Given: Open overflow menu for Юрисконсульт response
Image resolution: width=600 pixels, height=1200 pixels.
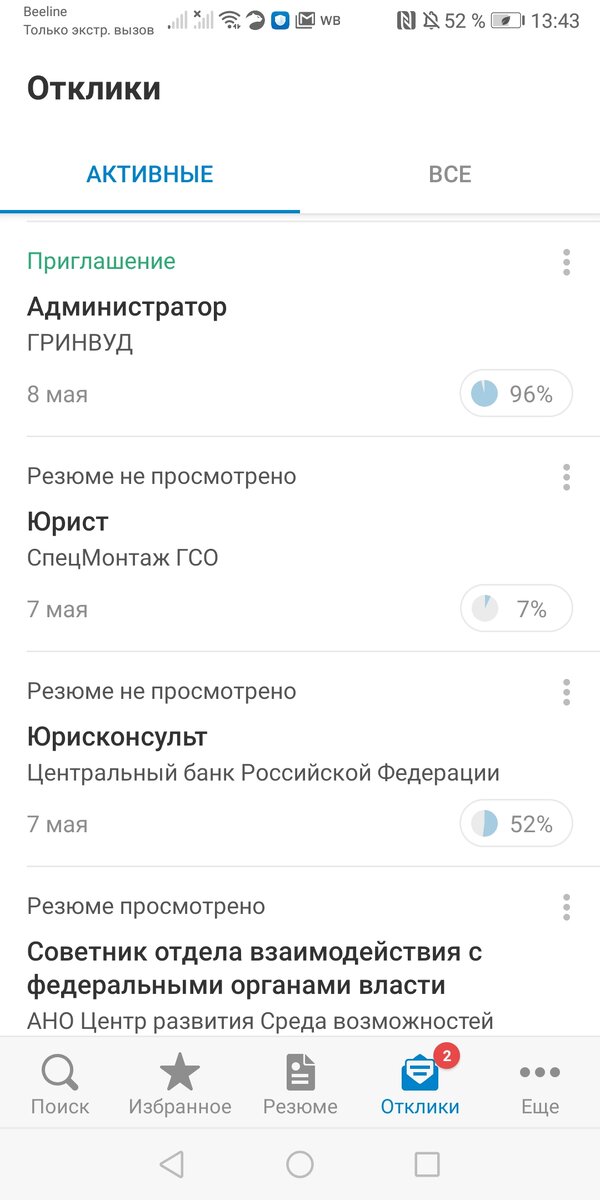Looking at the screenshot, I should pos(566,692).
